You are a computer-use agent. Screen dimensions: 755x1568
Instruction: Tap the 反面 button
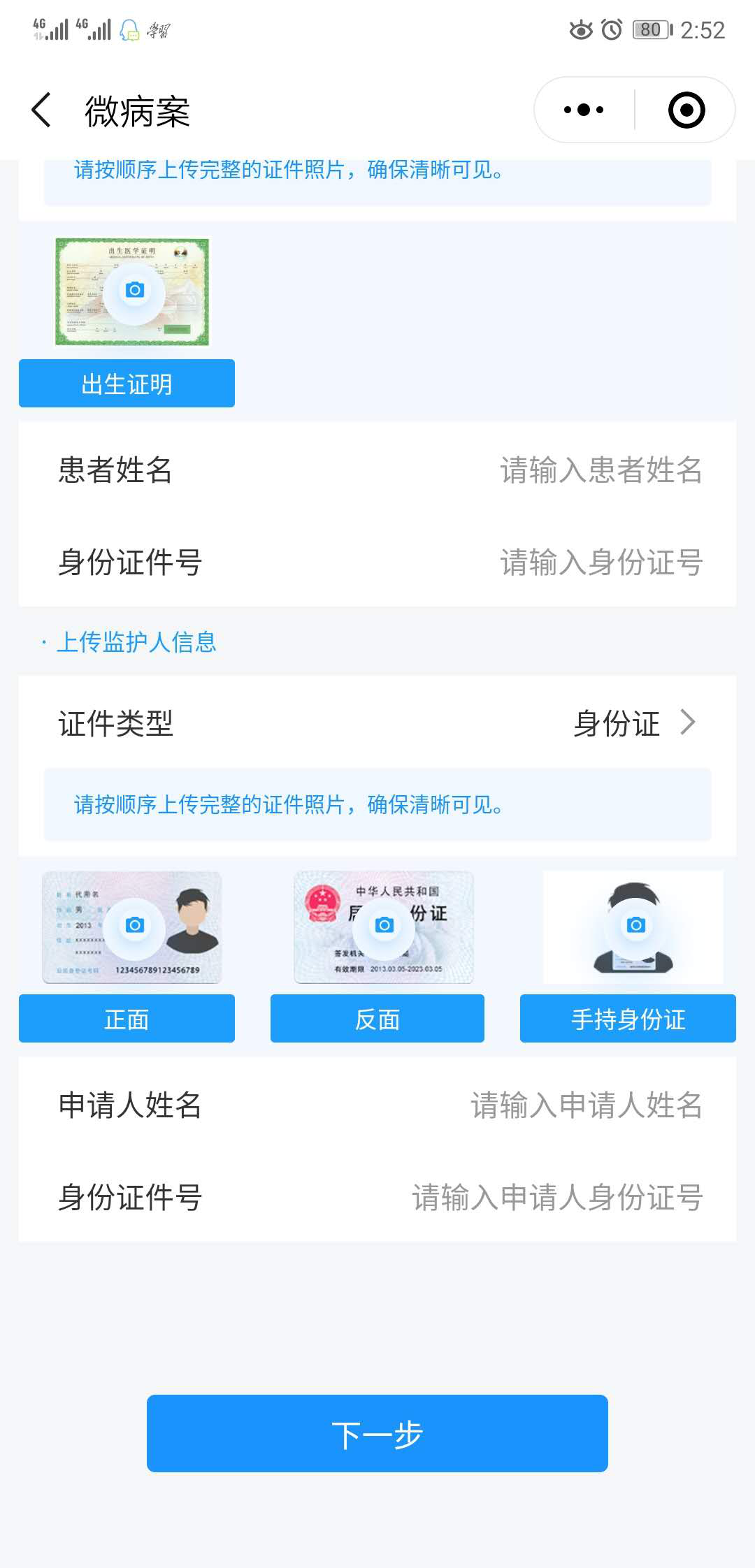click(x=377, y=1019)
